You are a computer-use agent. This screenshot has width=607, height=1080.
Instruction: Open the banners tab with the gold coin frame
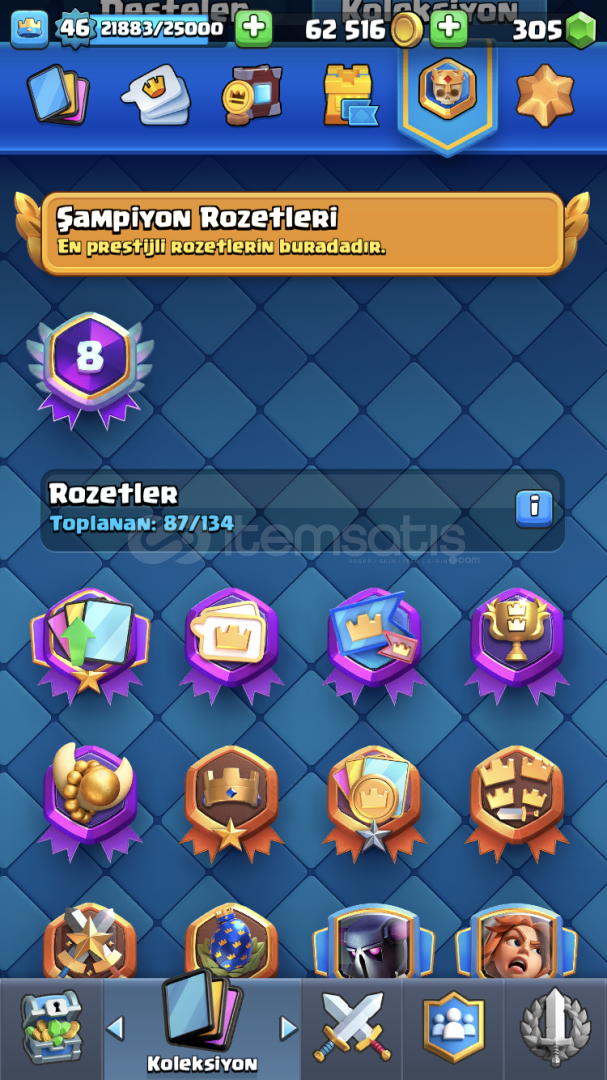(x=252, y=96)
